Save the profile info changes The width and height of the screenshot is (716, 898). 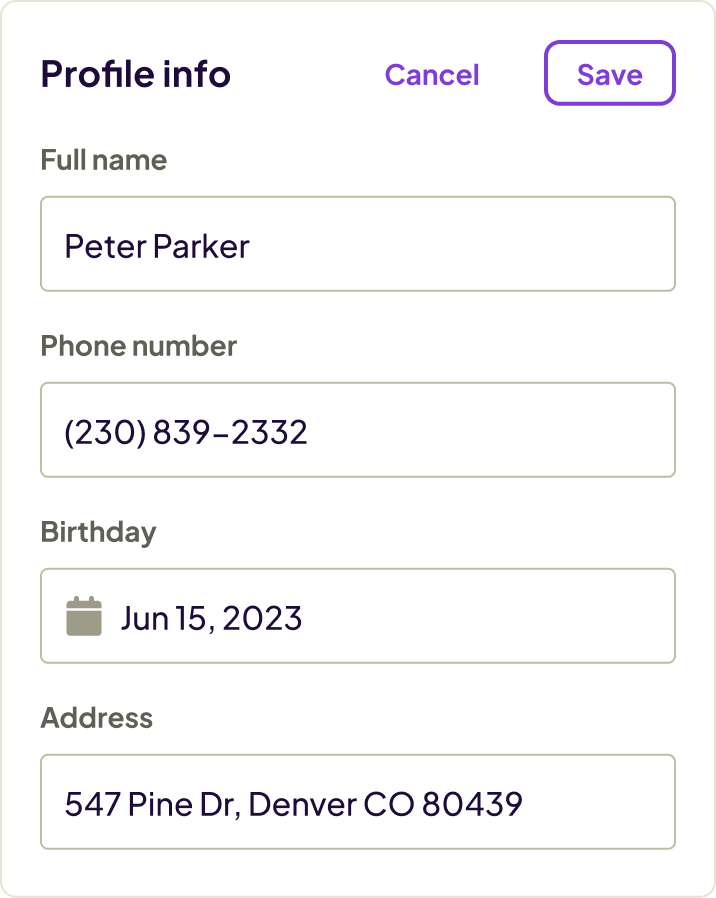click(609, 74)
